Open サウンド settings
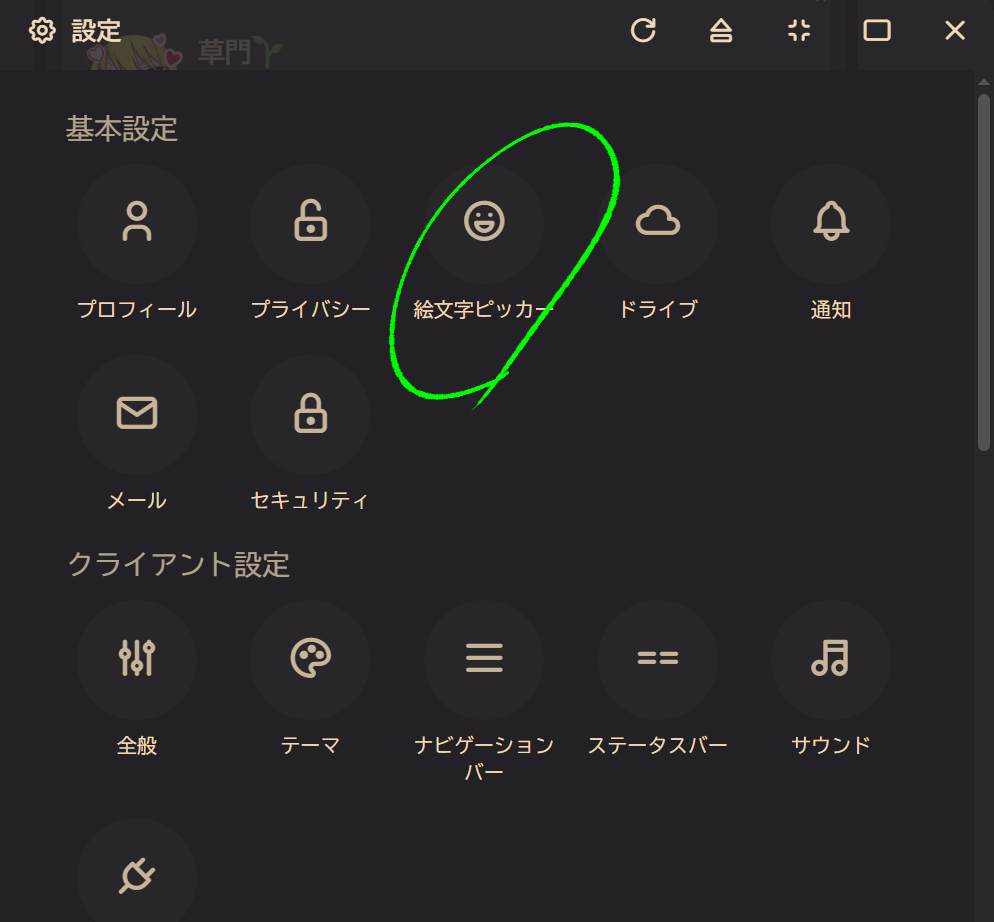This screenshot has width=994, height=922. pos(831,659)
